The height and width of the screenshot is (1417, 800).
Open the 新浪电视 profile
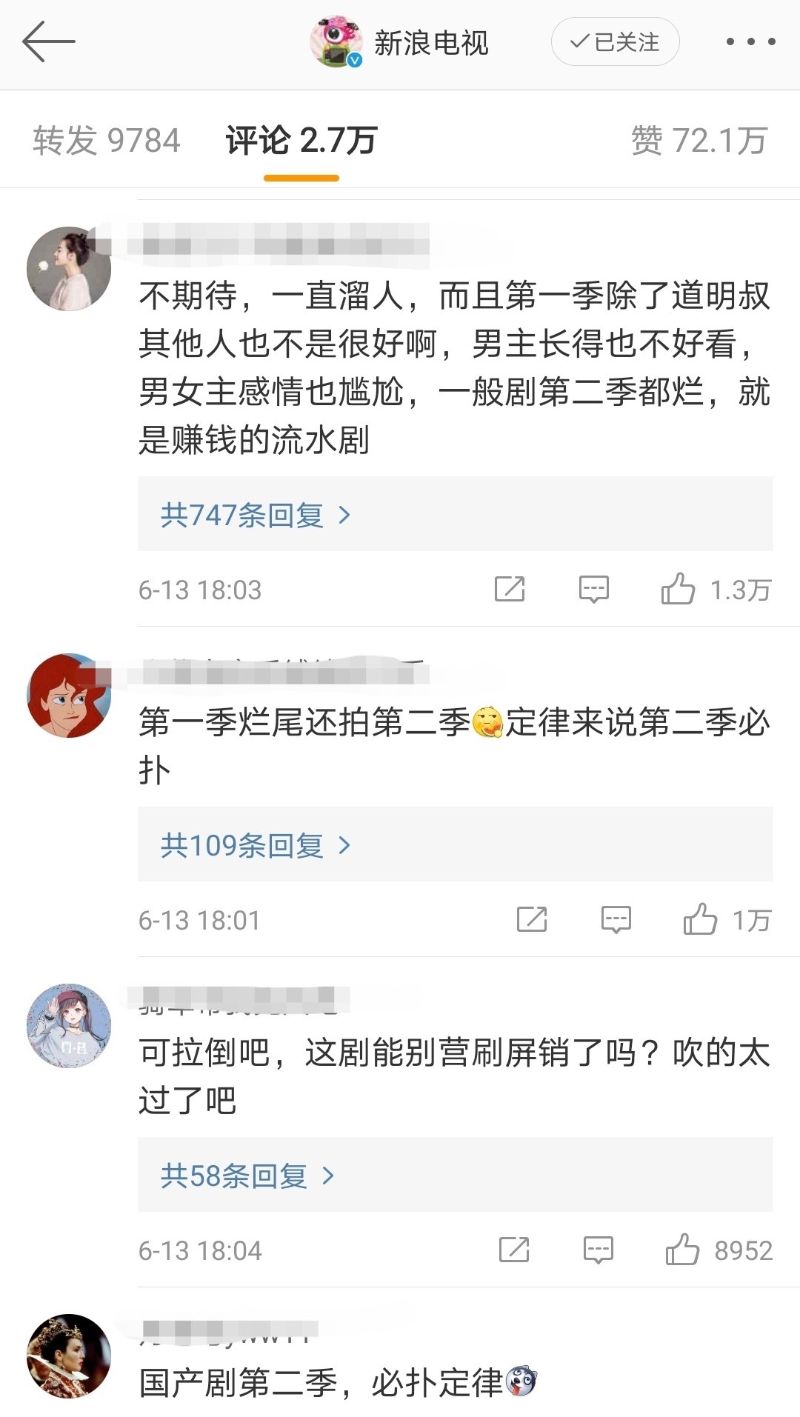click(x=400, y=42)
